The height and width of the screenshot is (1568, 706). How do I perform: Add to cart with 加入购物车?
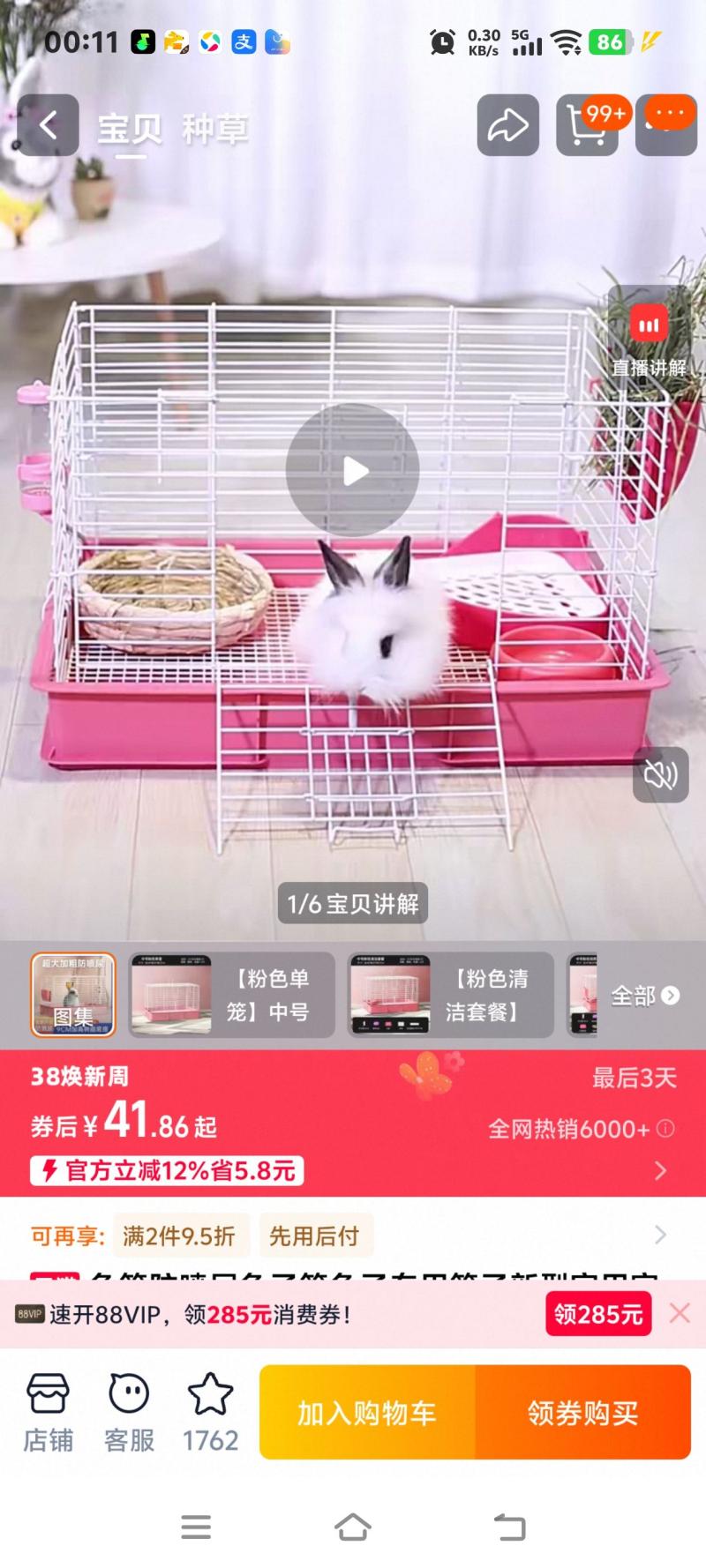pyautogui.click(x=367, y=1413)
